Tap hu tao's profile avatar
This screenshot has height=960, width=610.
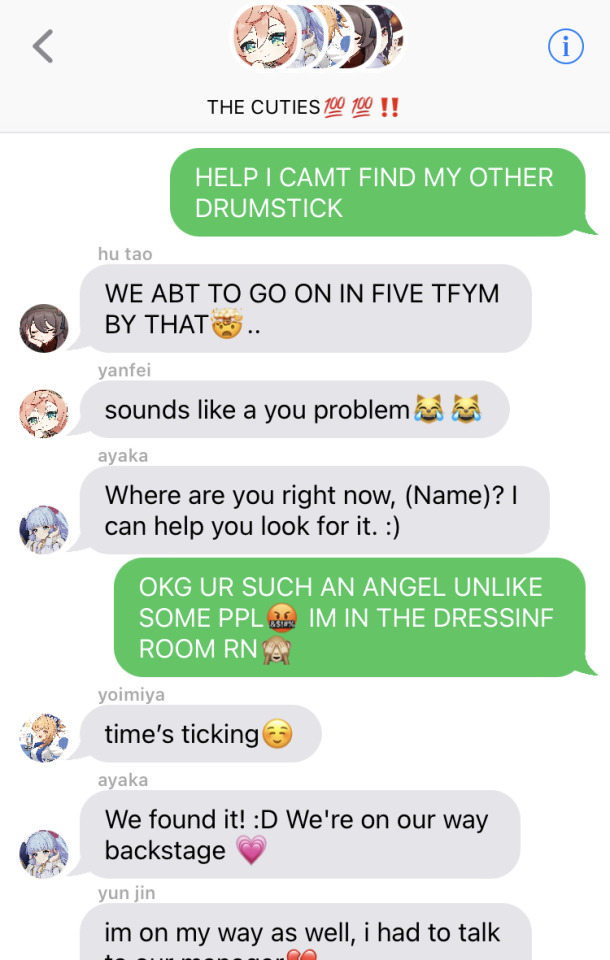[x=44, y=328]
